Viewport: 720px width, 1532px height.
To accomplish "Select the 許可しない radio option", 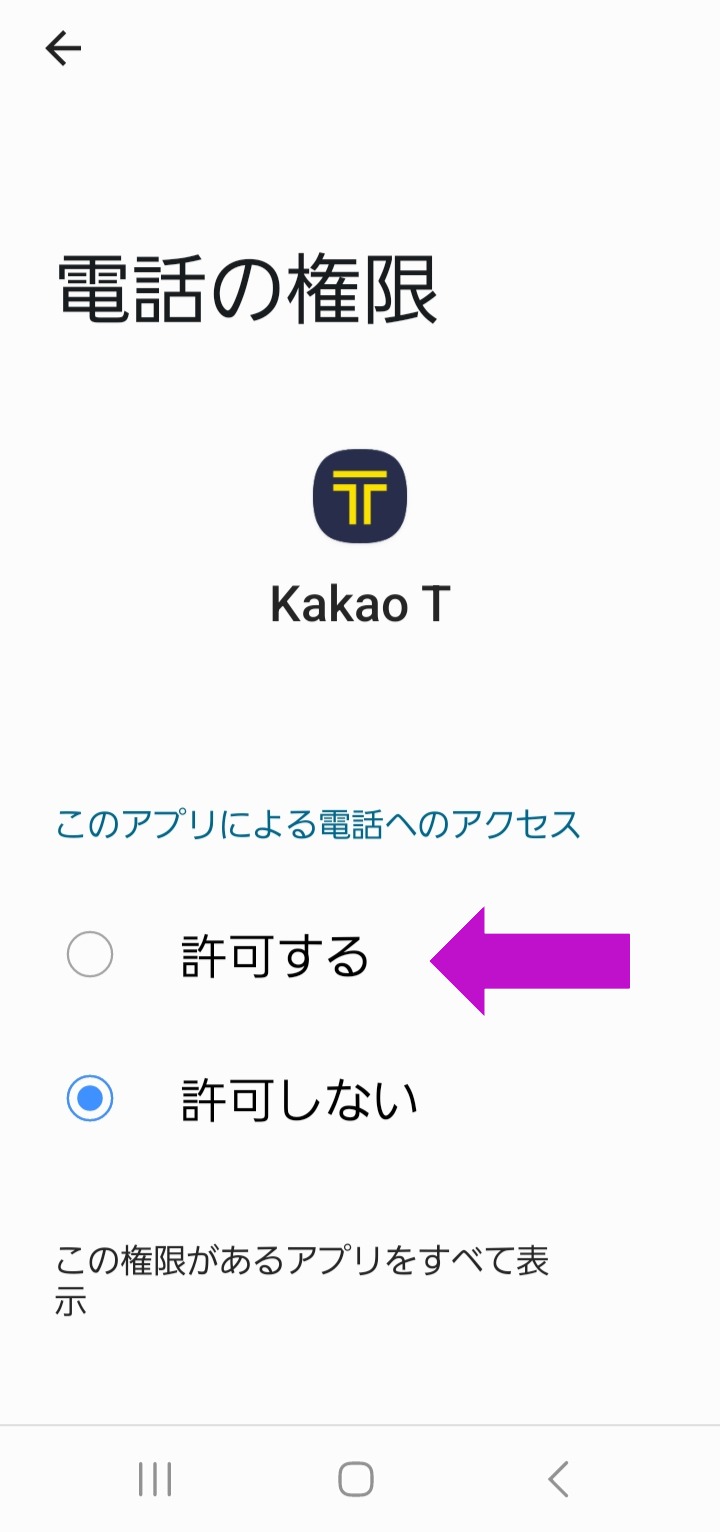I will click(x=90, y=1099).
